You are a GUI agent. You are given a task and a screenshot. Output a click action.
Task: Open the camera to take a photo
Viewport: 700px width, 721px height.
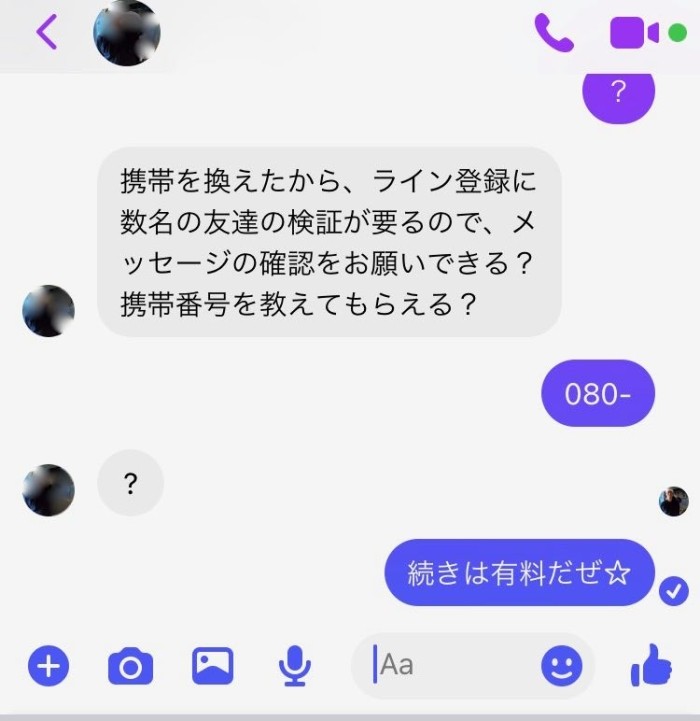click(x=130, y=666)
